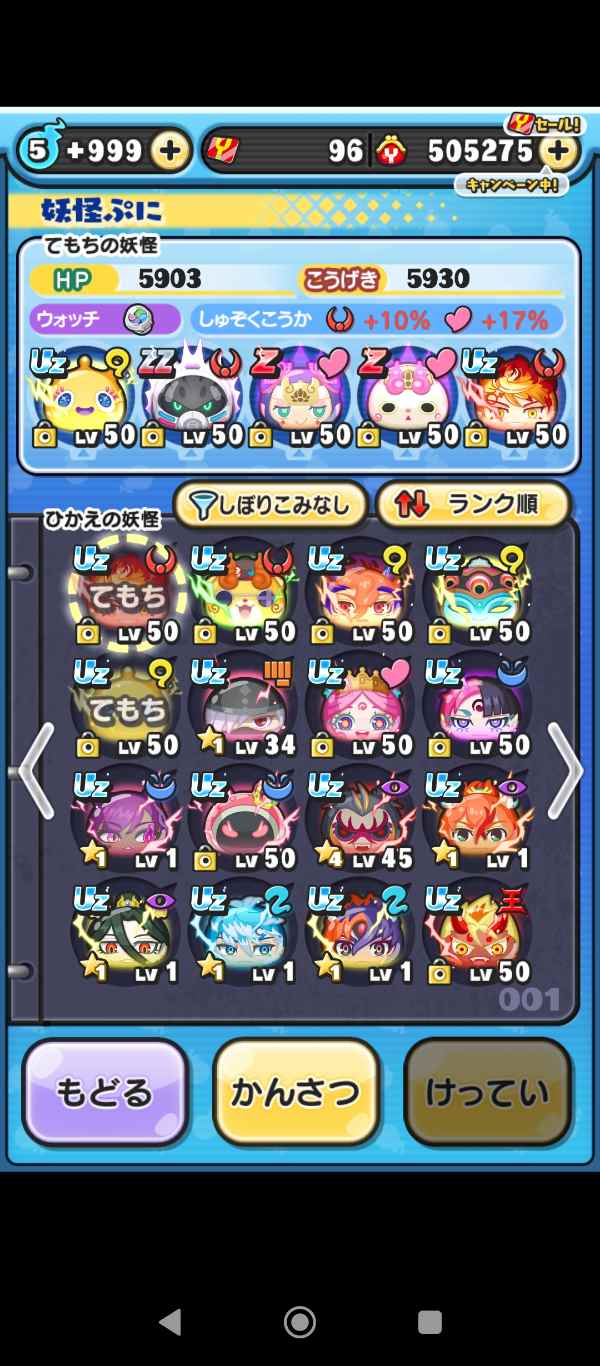Change sorting via ランク順 button

click(x=472, y=506)
